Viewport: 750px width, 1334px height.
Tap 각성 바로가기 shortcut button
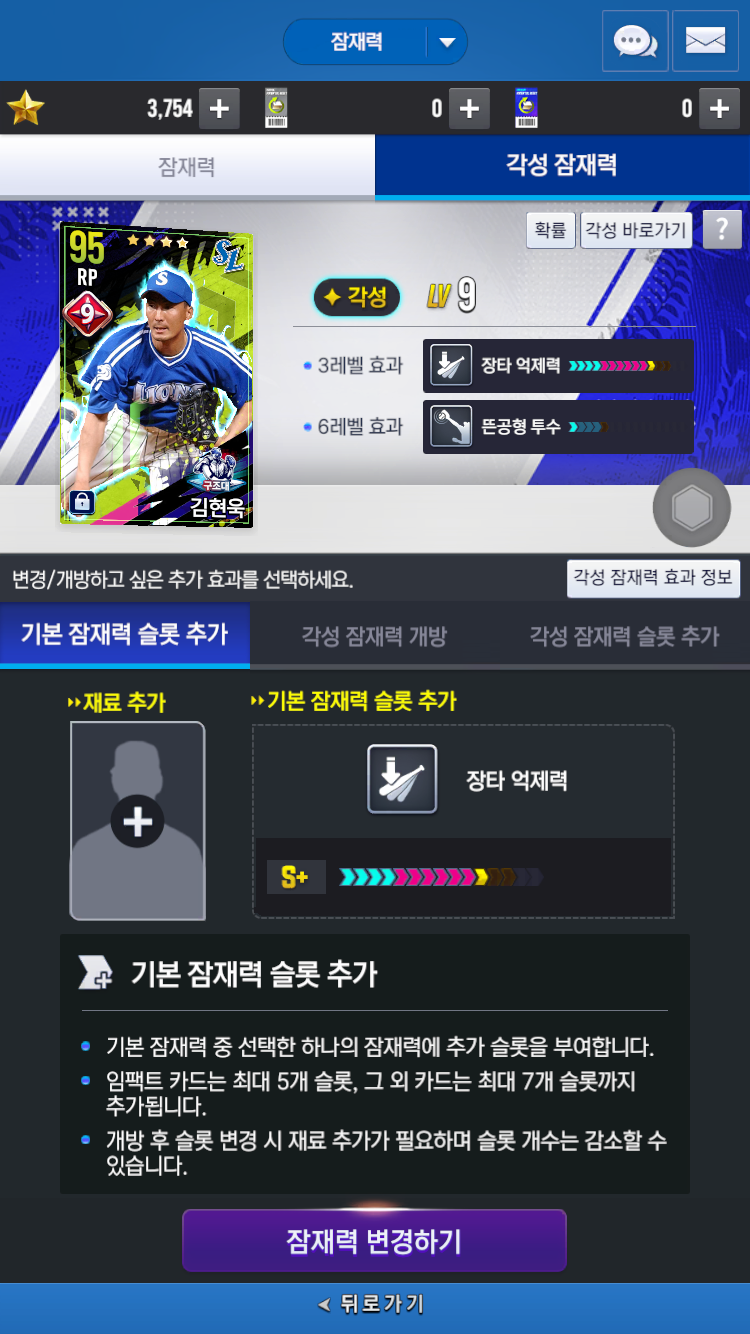[x=636, y=230]
